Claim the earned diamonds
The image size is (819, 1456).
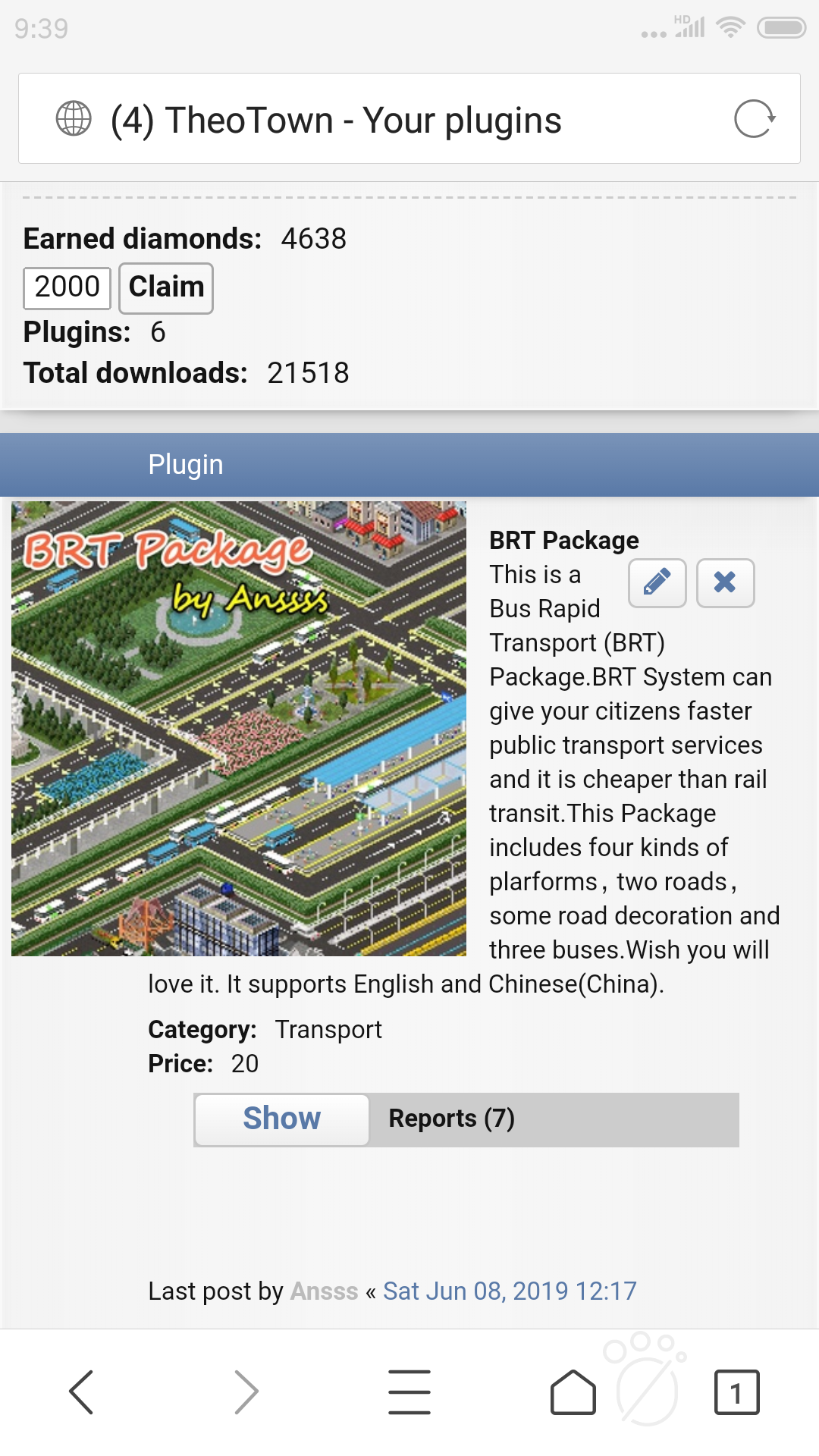click(166, 287)
